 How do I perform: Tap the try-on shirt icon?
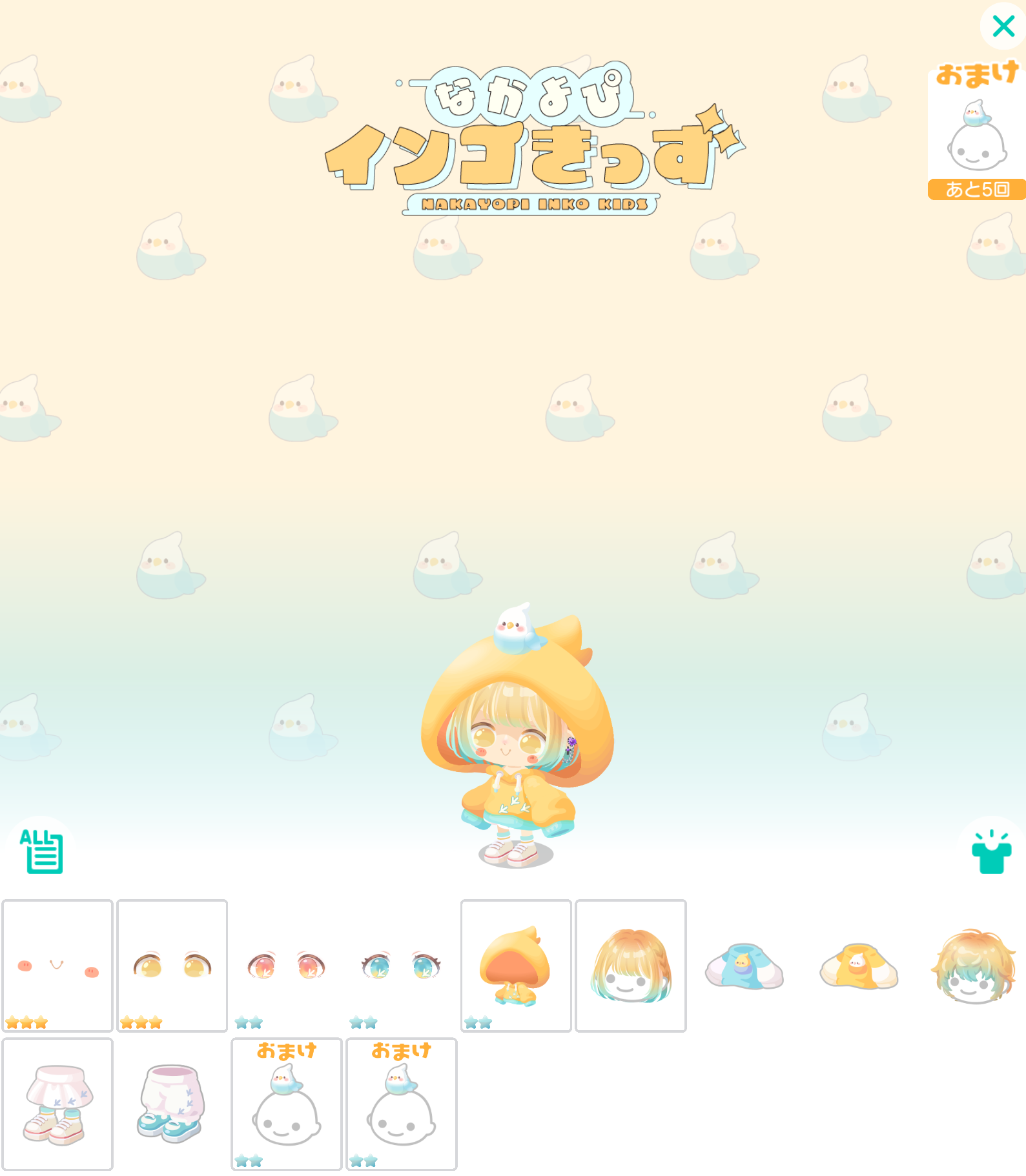[991, 851]
